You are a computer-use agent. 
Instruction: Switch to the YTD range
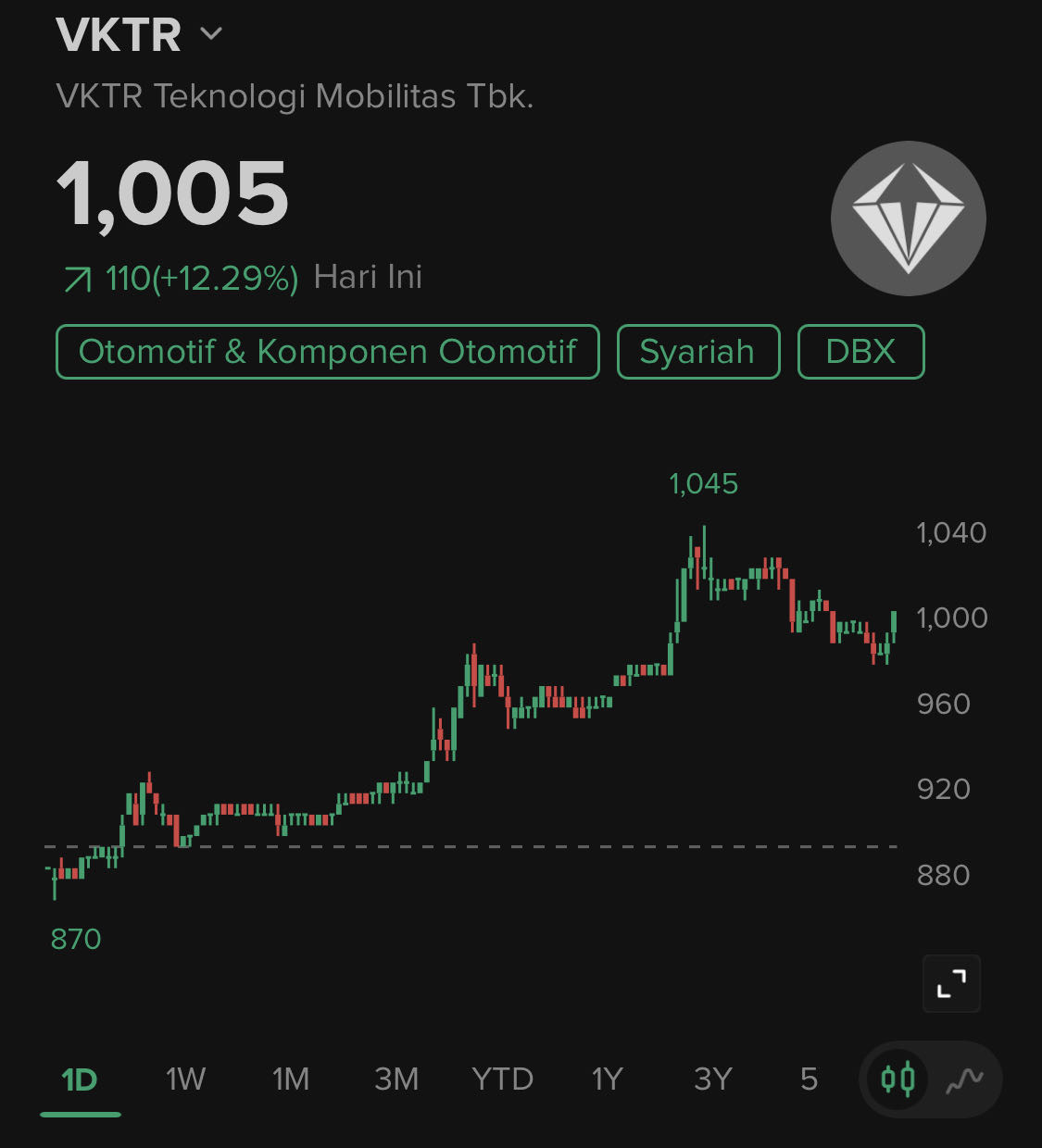tap(502, 1079)
